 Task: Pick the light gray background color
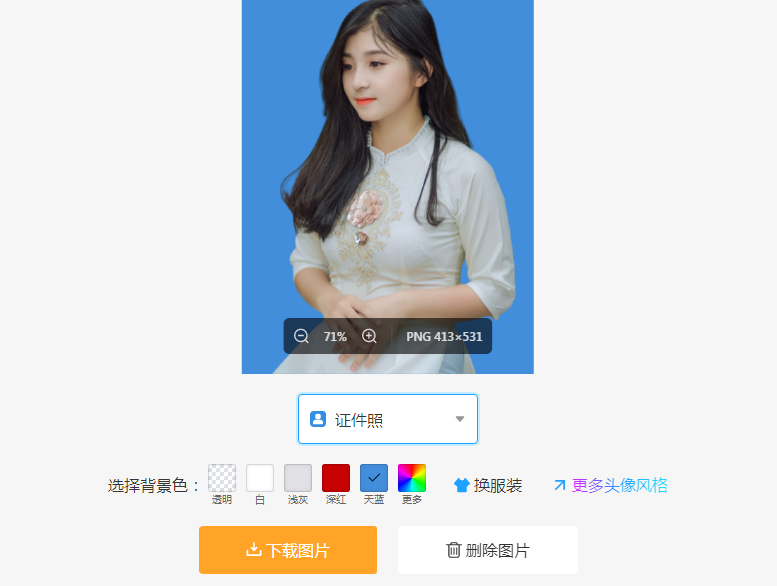click(x=298, y=478)
